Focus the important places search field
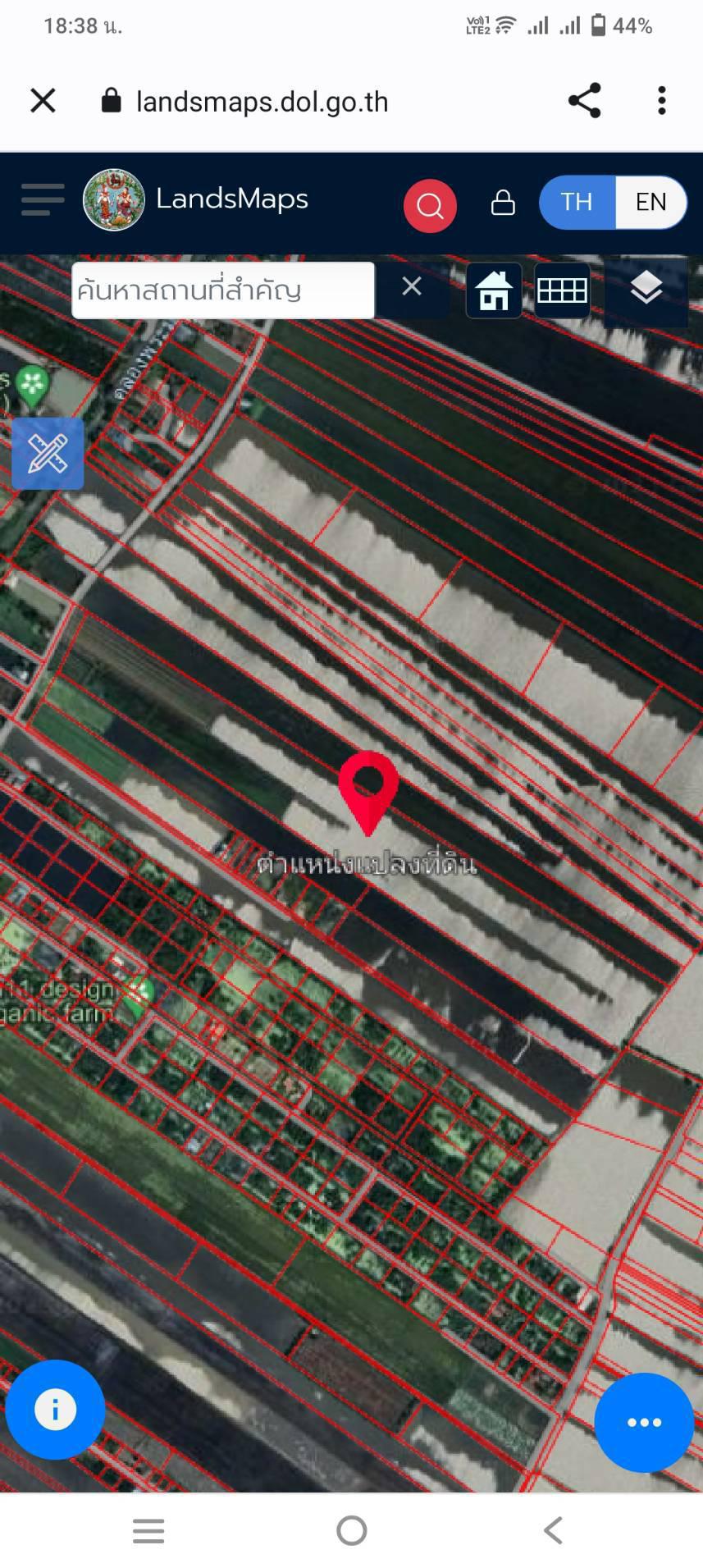 (x=223, y=290)
